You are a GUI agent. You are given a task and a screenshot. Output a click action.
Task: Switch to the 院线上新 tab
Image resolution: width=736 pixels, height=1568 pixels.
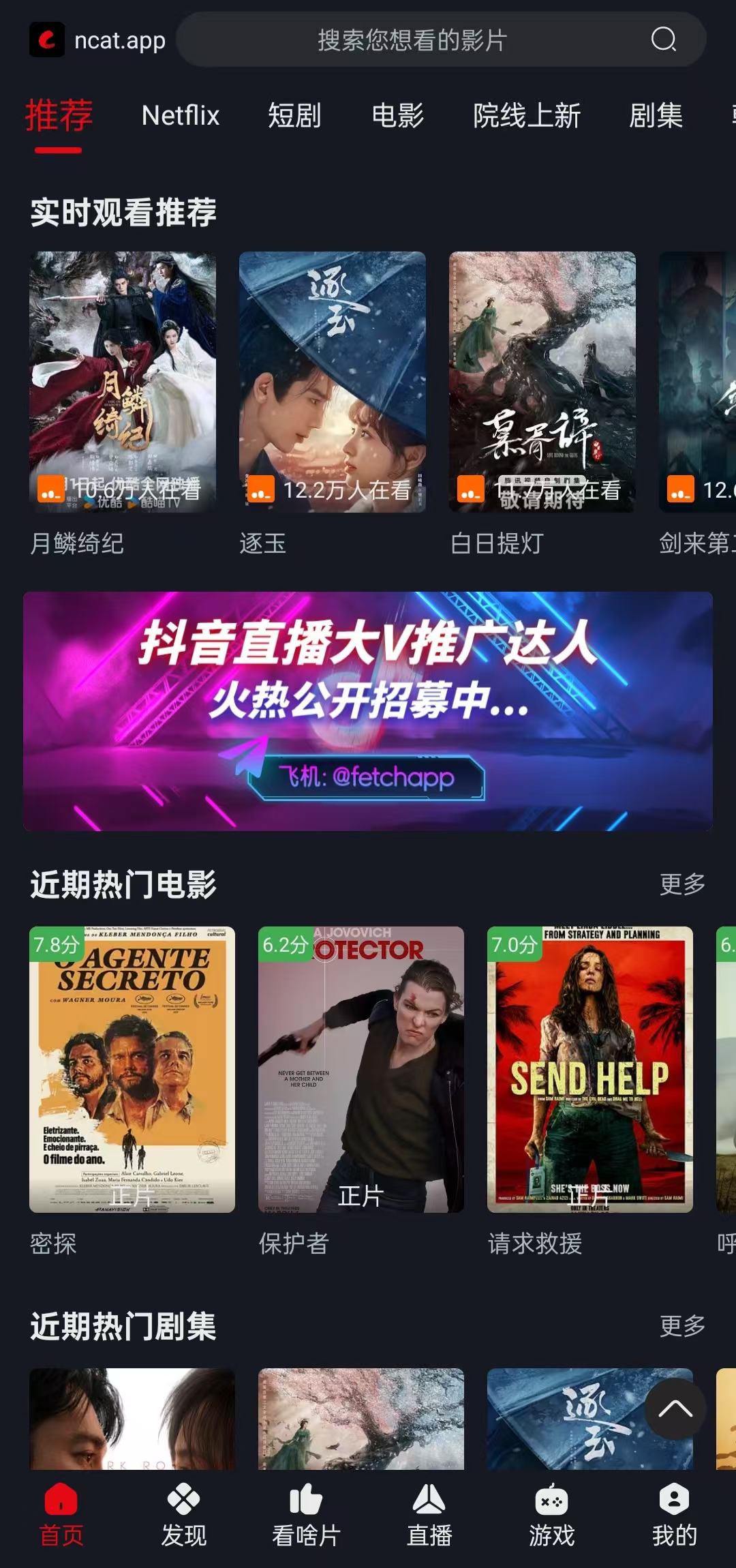pyautogui.click(x=527, y=116)
